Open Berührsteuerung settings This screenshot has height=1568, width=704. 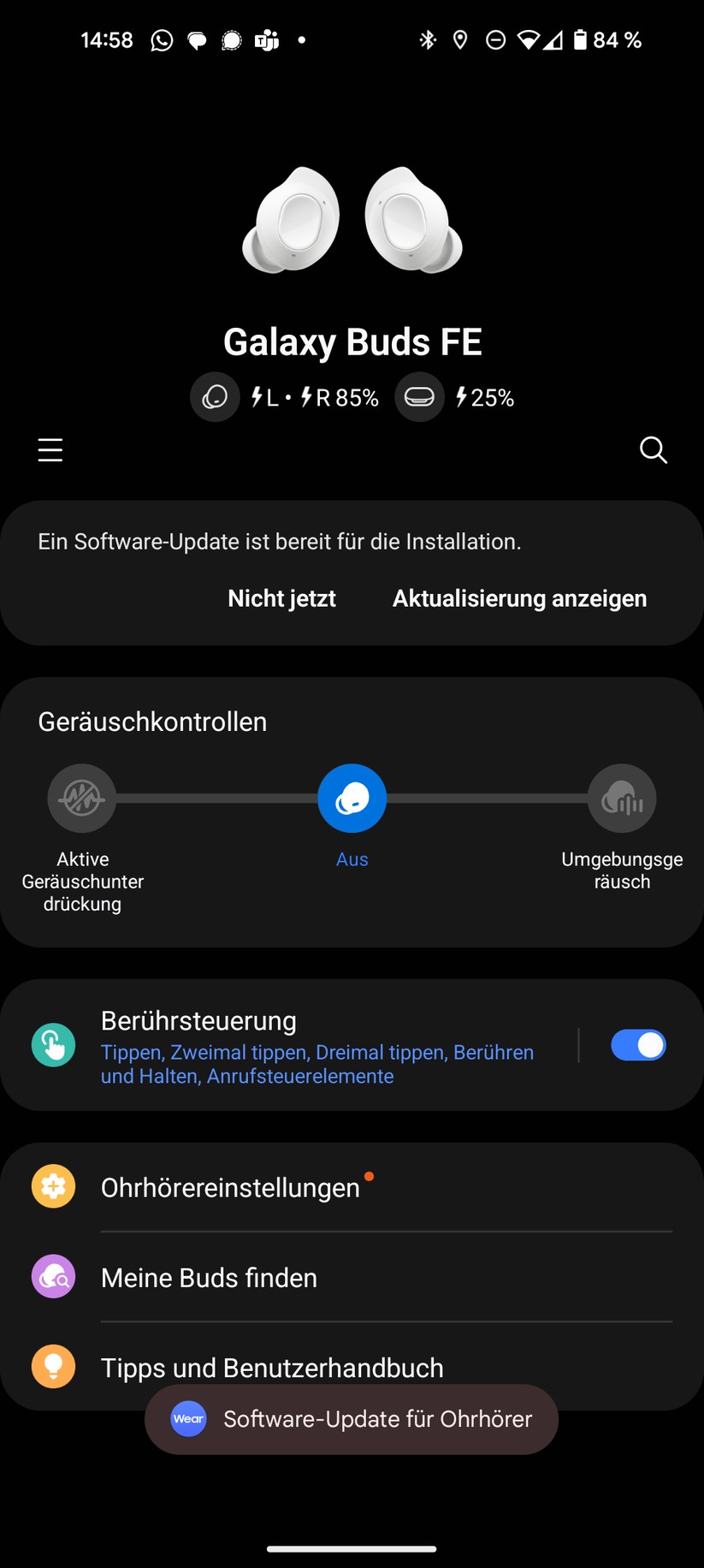(x=317, y=1046)
